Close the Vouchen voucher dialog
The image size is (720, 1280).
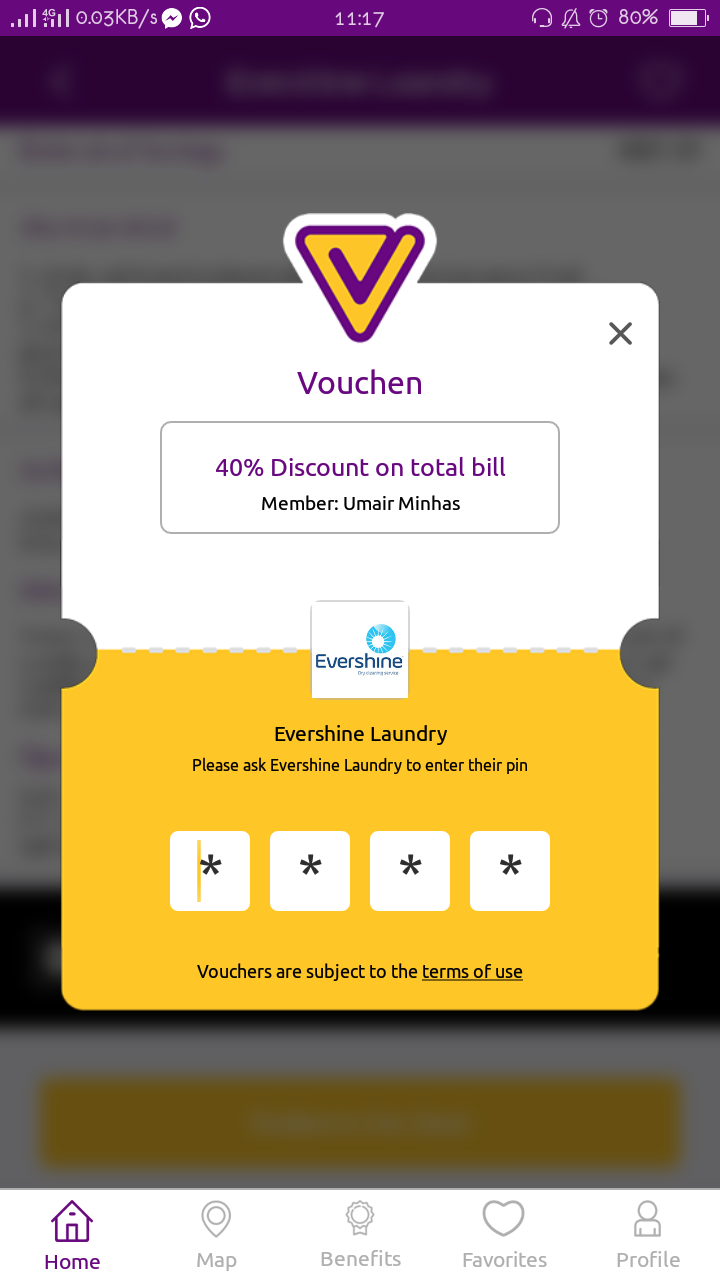coord(620,334)
